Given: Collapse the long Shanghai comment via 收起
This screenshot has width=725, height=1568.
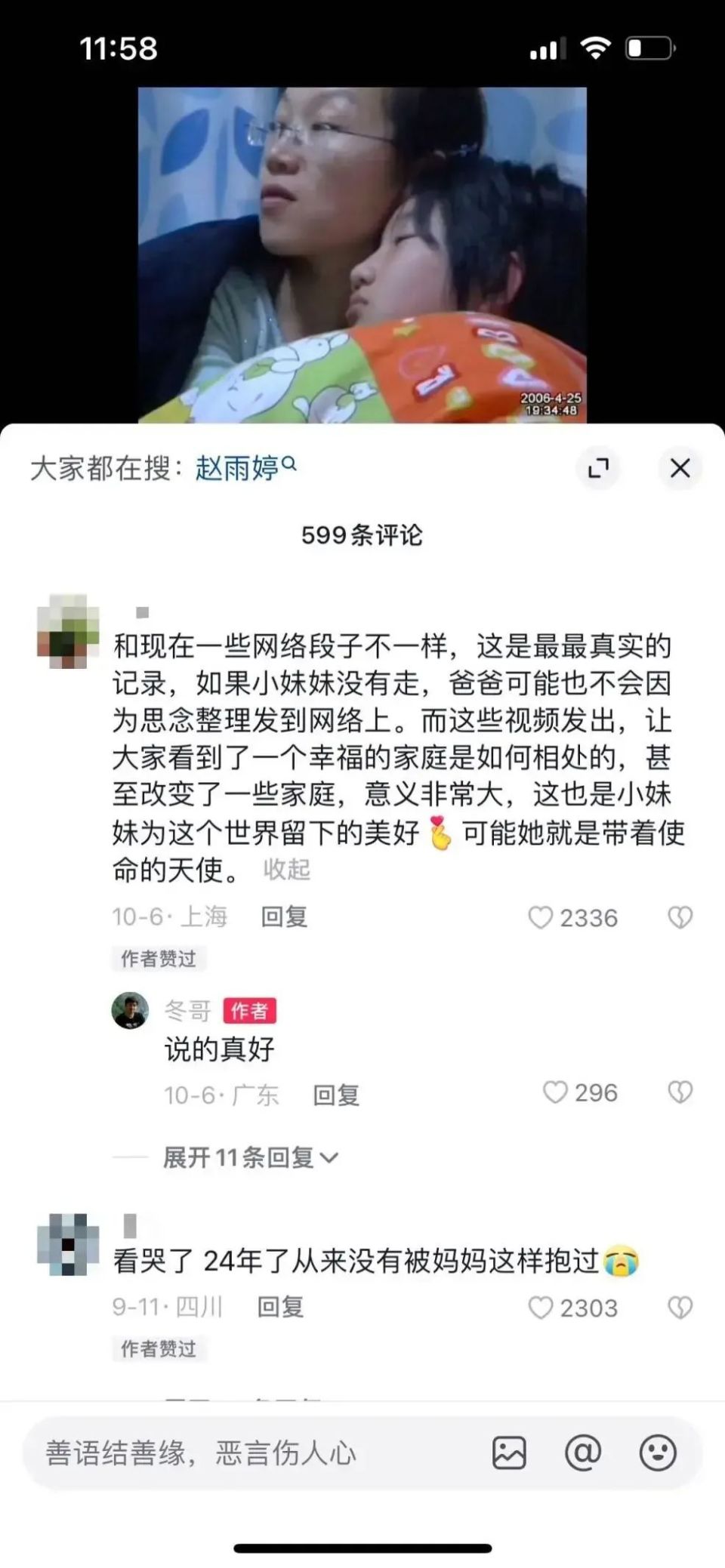Looking at the screenshot, I should [x=286, y=869].
